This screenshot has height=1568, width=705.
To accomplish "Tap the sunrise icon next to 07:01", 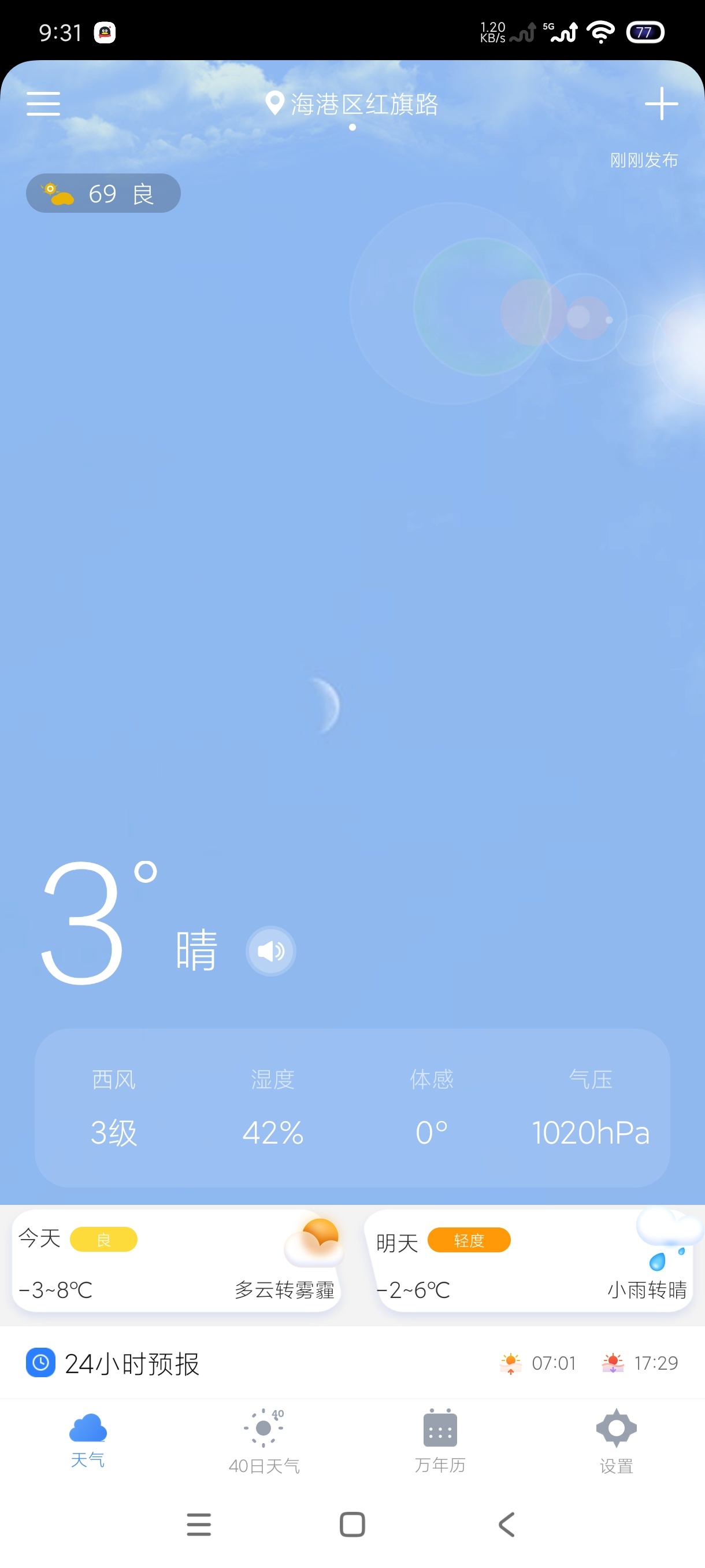I will point(511,1363).
